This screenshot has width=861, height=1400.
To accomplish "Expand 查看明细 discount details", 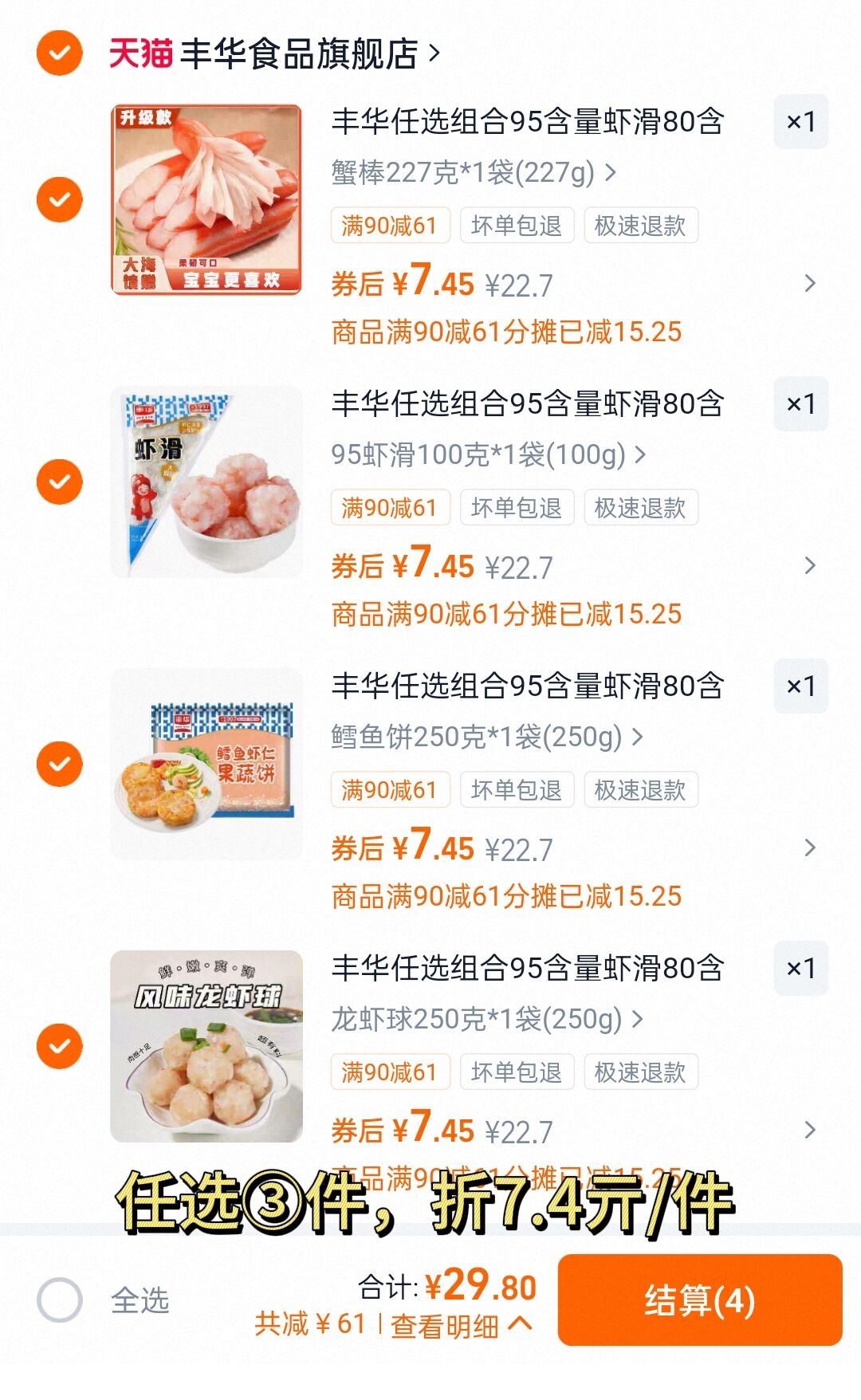I will pyautogui.click(x=460, y=1325).
